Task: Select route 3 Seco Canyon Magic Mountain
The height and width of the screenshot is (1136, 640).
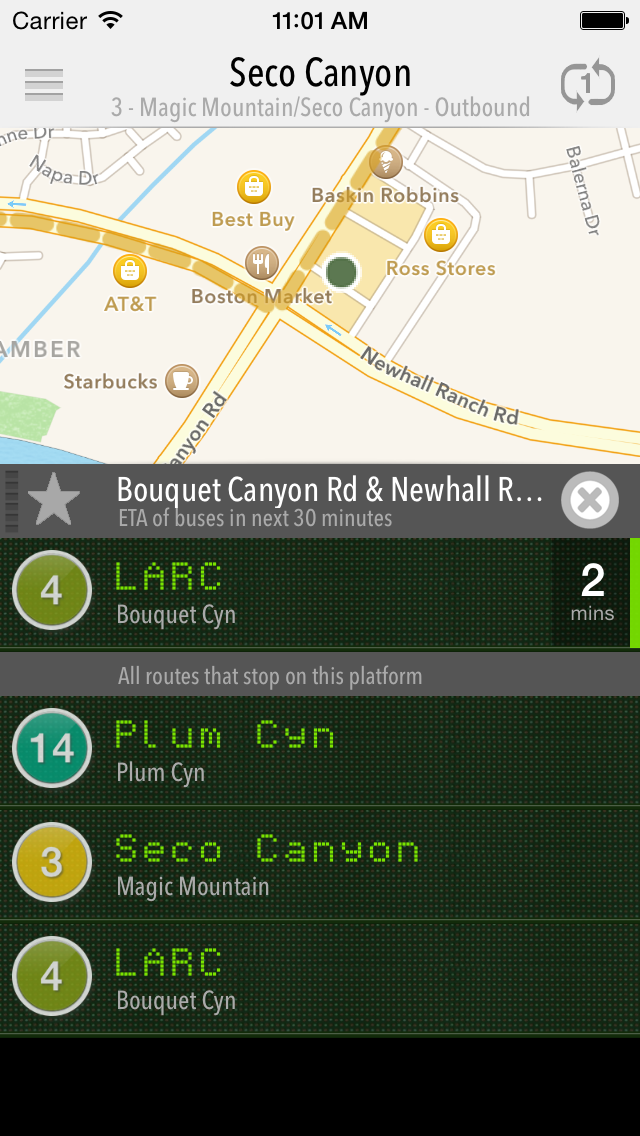Action: 320,864
